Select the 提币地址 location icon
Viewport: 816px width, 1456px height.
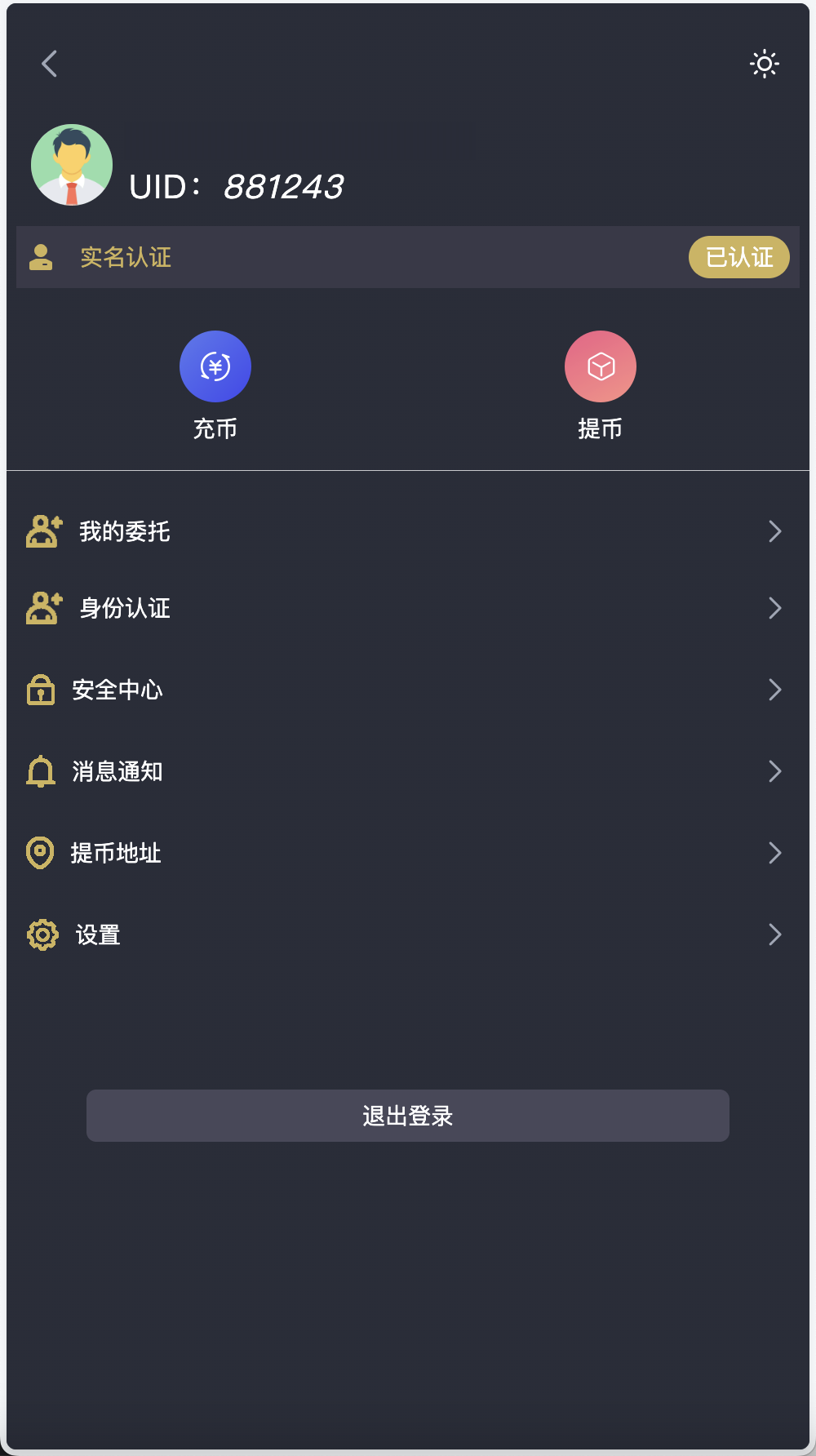tap(39, 853)
